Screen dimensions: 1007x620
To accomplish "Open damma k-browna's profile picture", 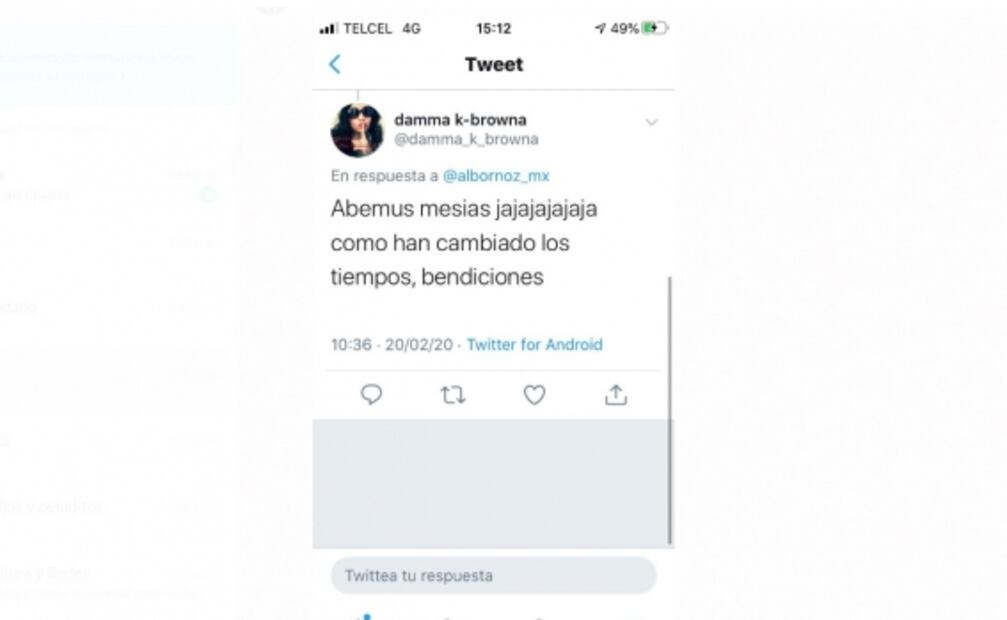I will click(x=357, y=130).
